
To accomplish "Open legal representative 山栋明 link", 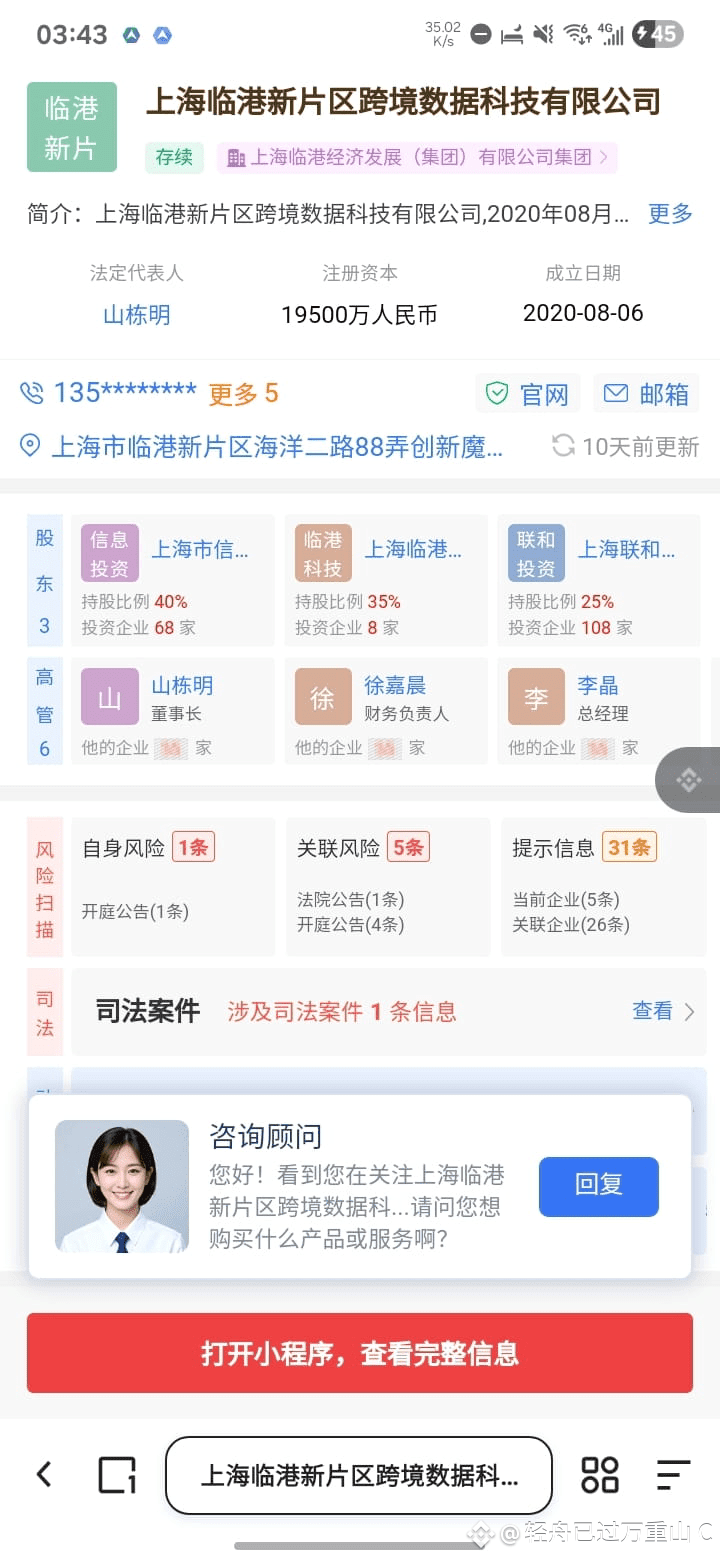I will [x=137, y=315].
